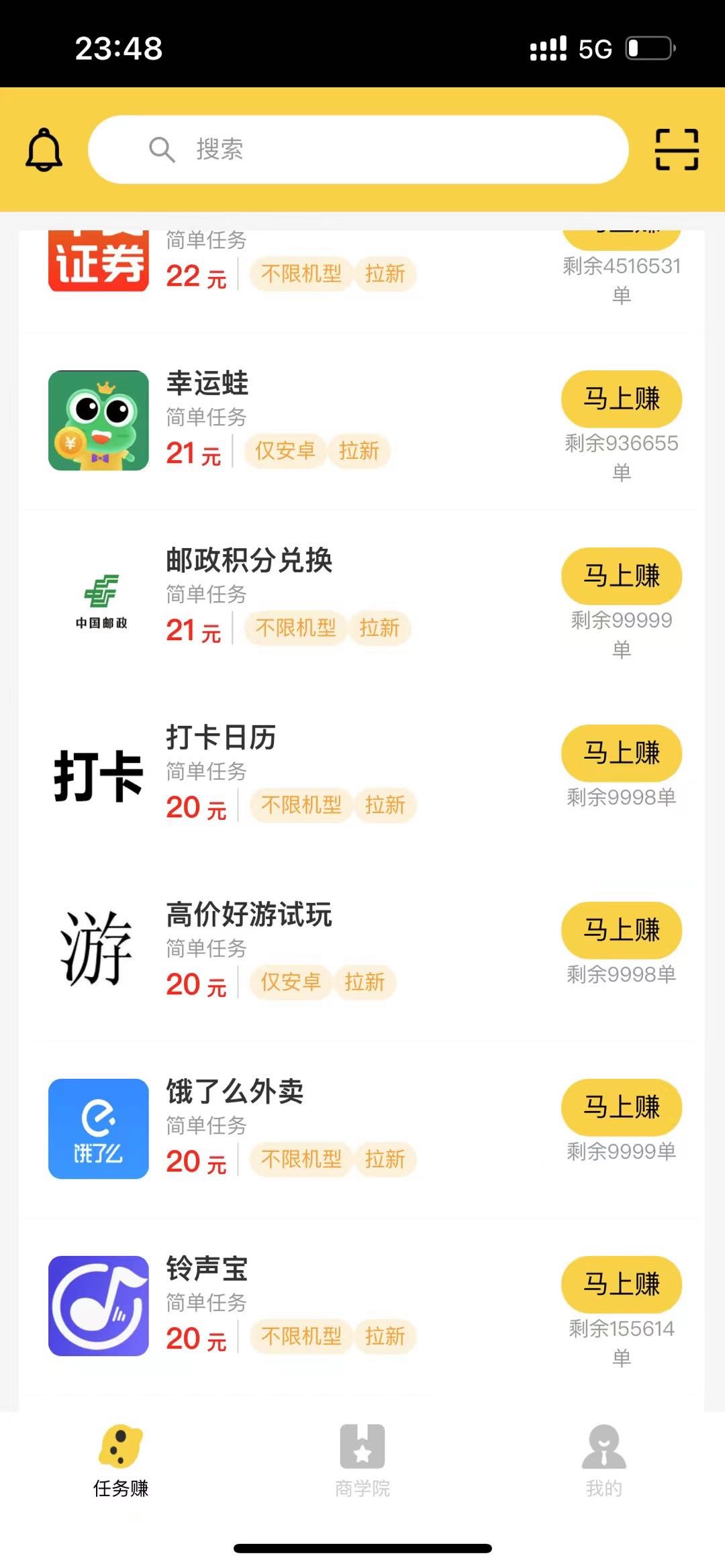Start earning on 打卡日历 task
Screen dimensions: 725x1568
621,753
